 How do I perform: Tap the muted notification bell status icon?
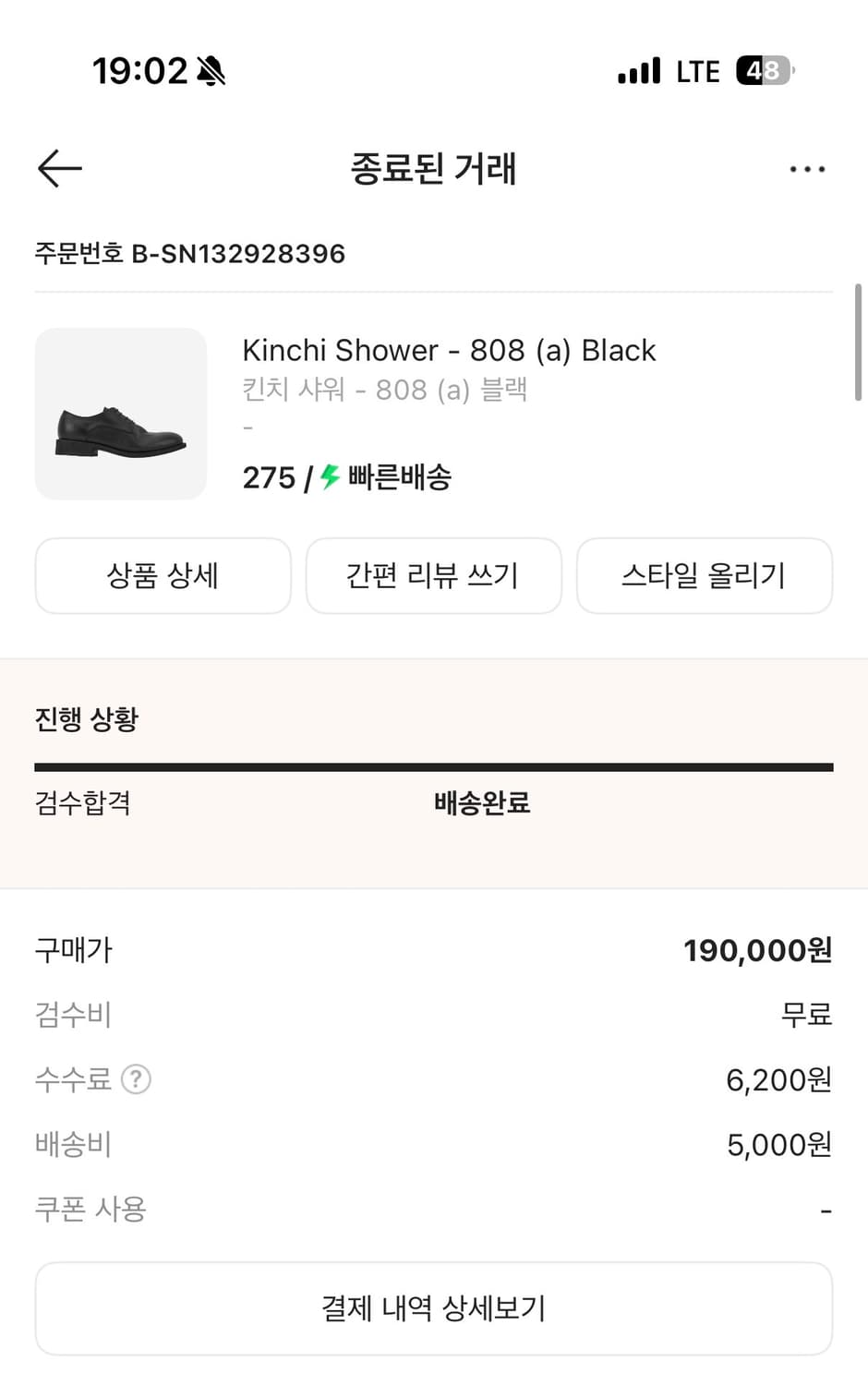[210, 70]
